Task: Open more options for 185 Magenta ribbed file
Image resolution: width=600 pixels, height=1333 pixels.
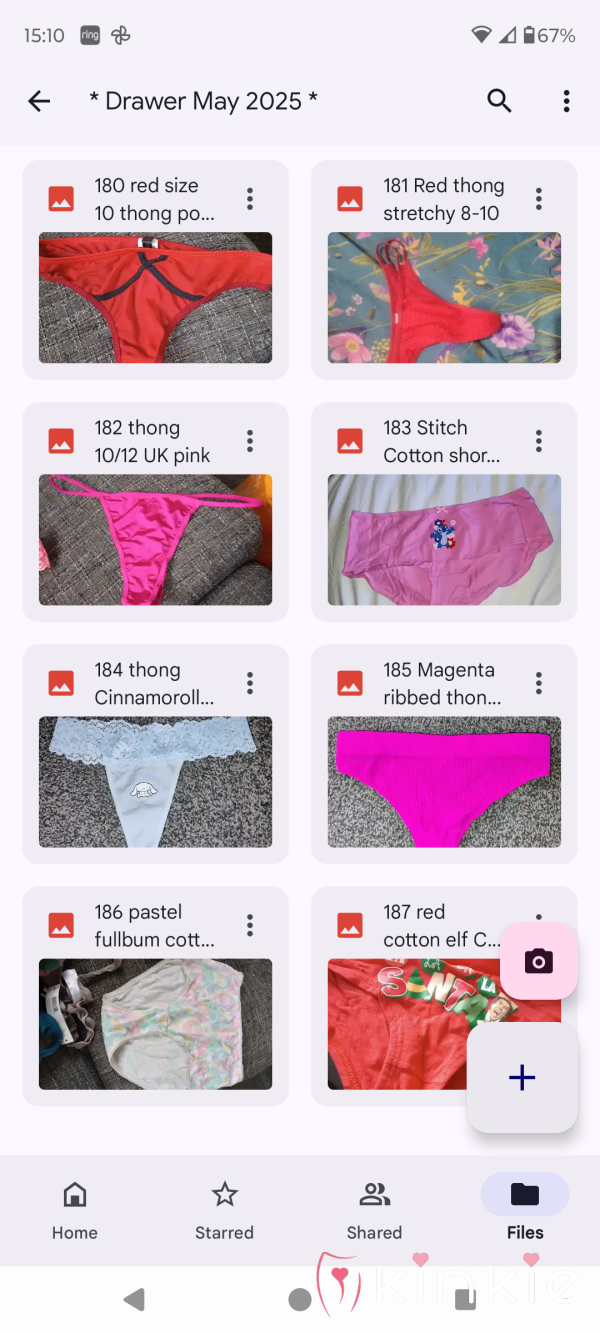Action: (x=539, y=683)
